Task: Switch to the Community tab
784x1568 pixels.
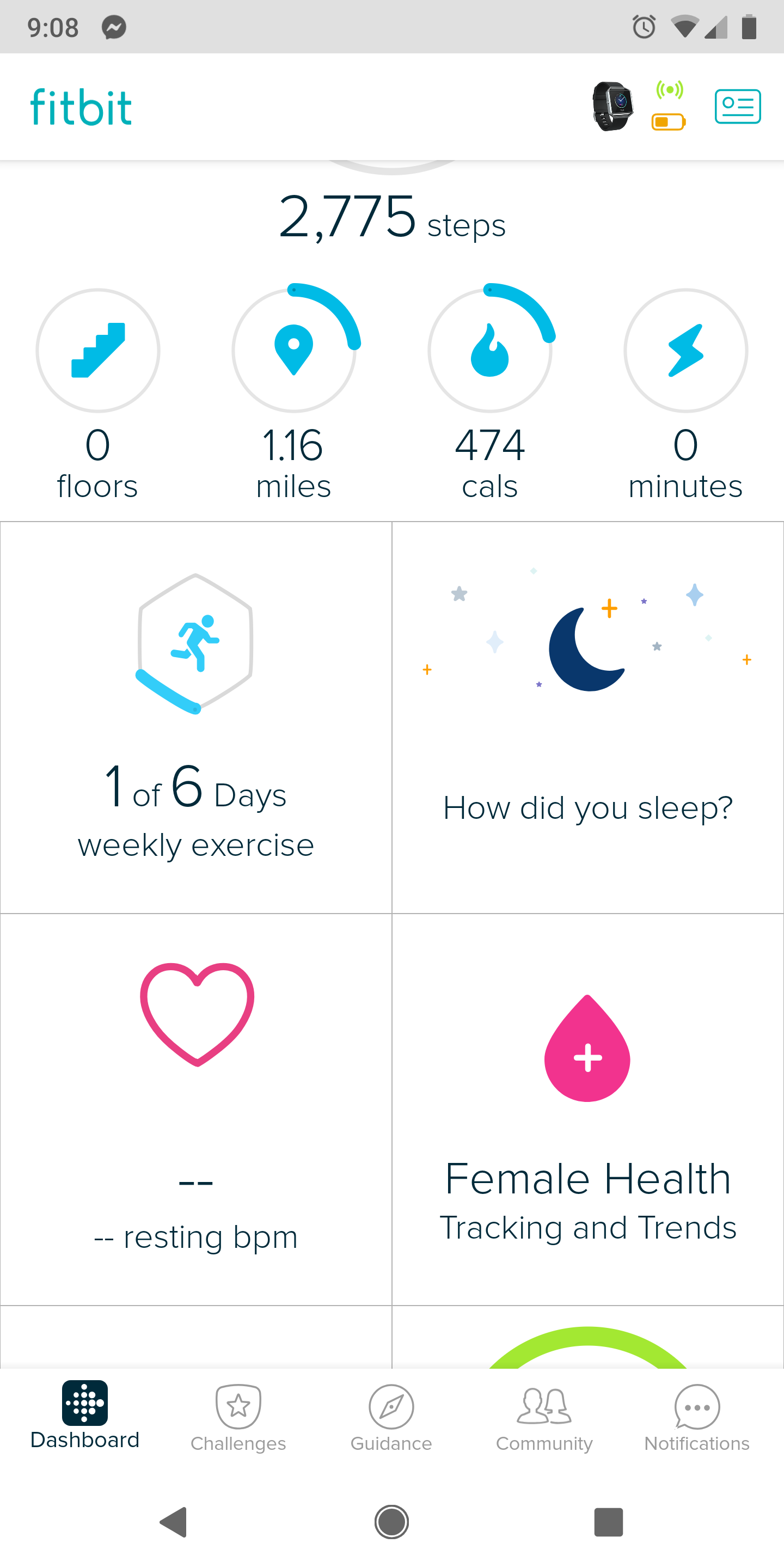Action: pos(544,1418)
